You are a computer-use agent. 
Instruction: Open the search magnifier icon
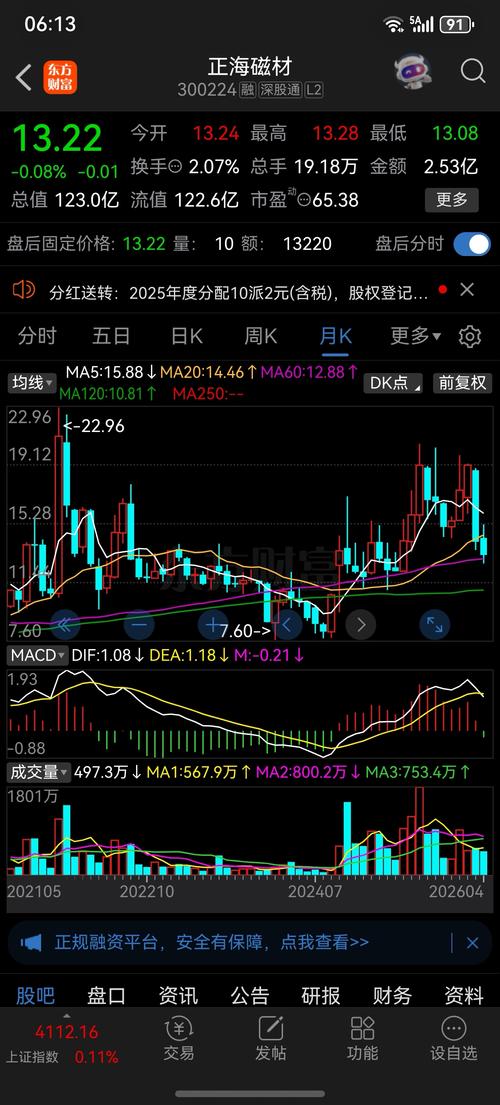click(473, 71)
